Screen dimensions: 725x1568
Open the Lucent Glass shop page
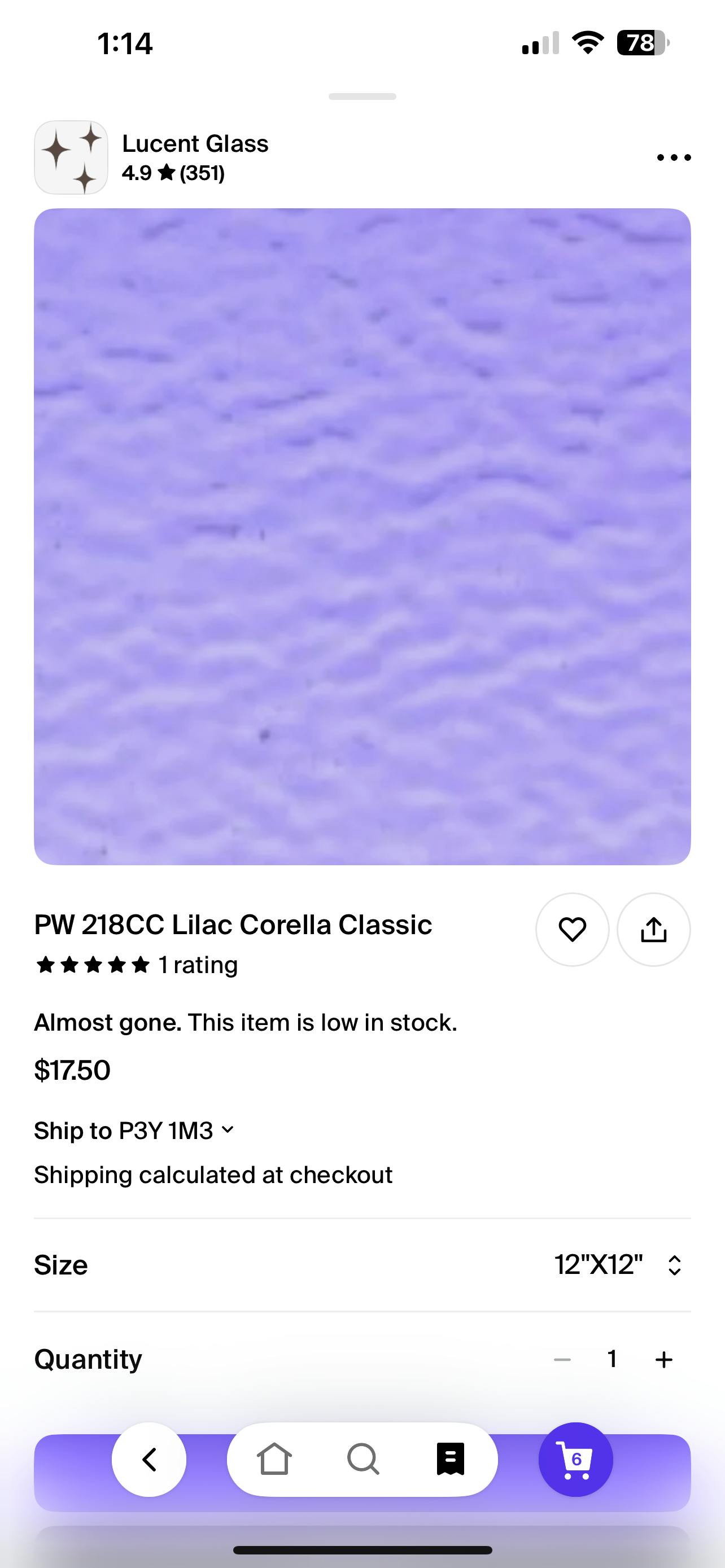[195, 144]
